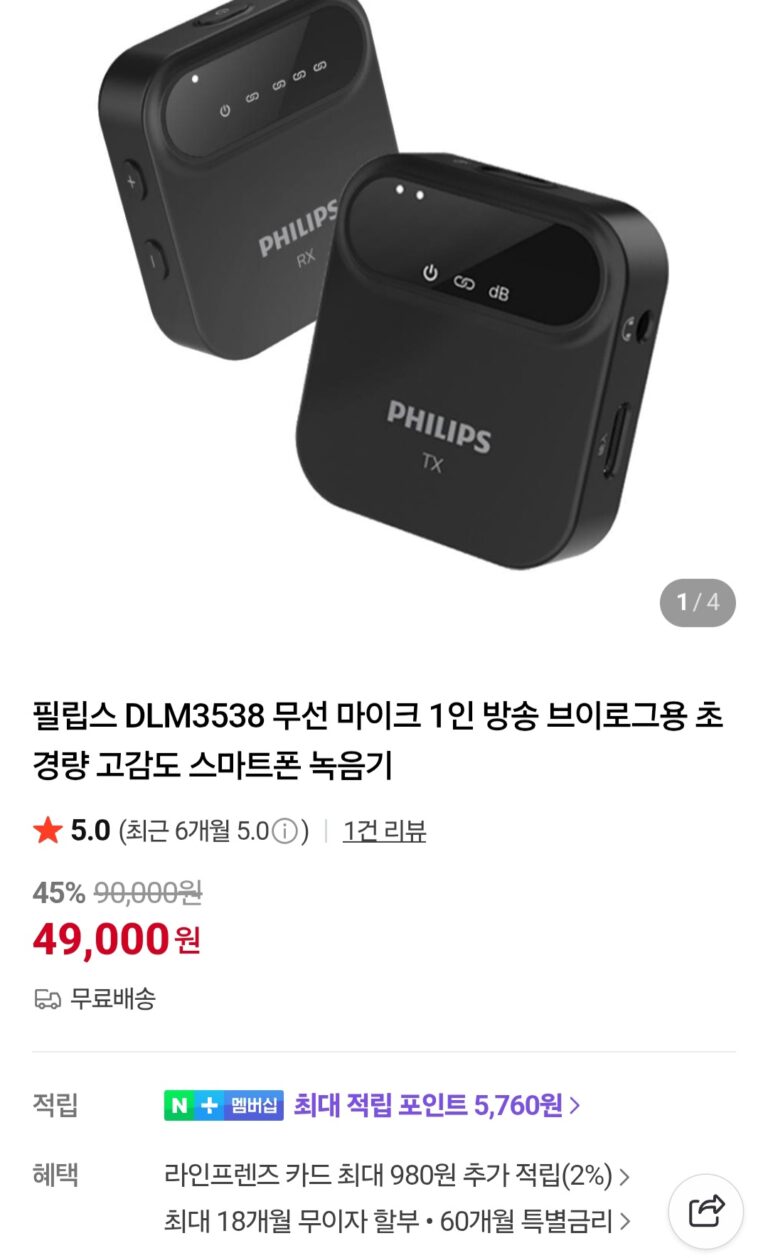
Task: Open 라인프렌즈 카드 추가 적립 benefit
Action: [396, 1176]
